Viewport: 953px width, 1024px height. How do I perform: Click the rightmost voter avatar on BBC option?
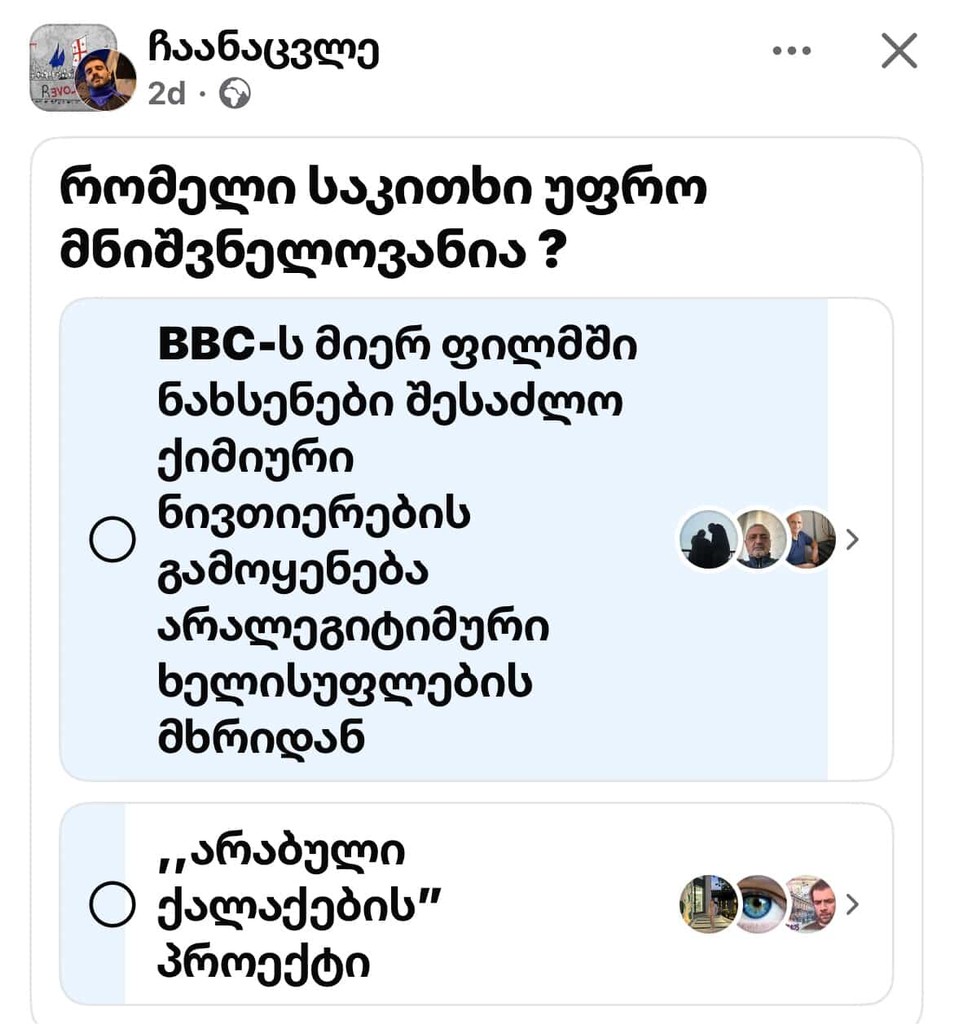(x=810, y=540)
